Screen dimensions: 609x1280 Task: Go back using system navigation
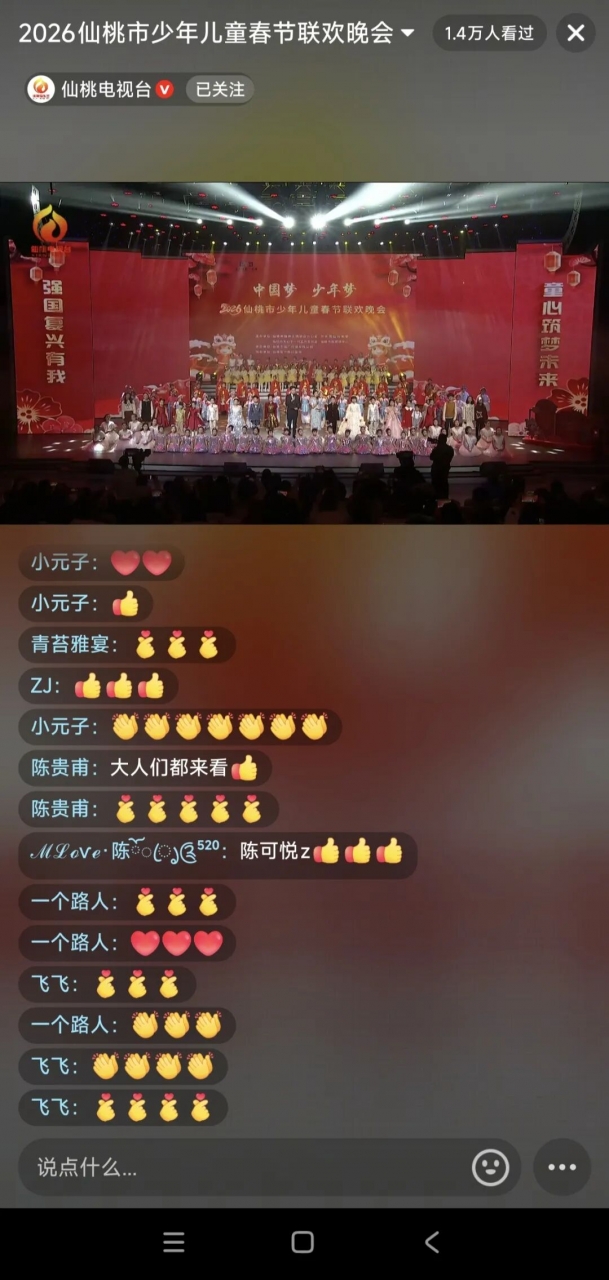(432, 1242)
